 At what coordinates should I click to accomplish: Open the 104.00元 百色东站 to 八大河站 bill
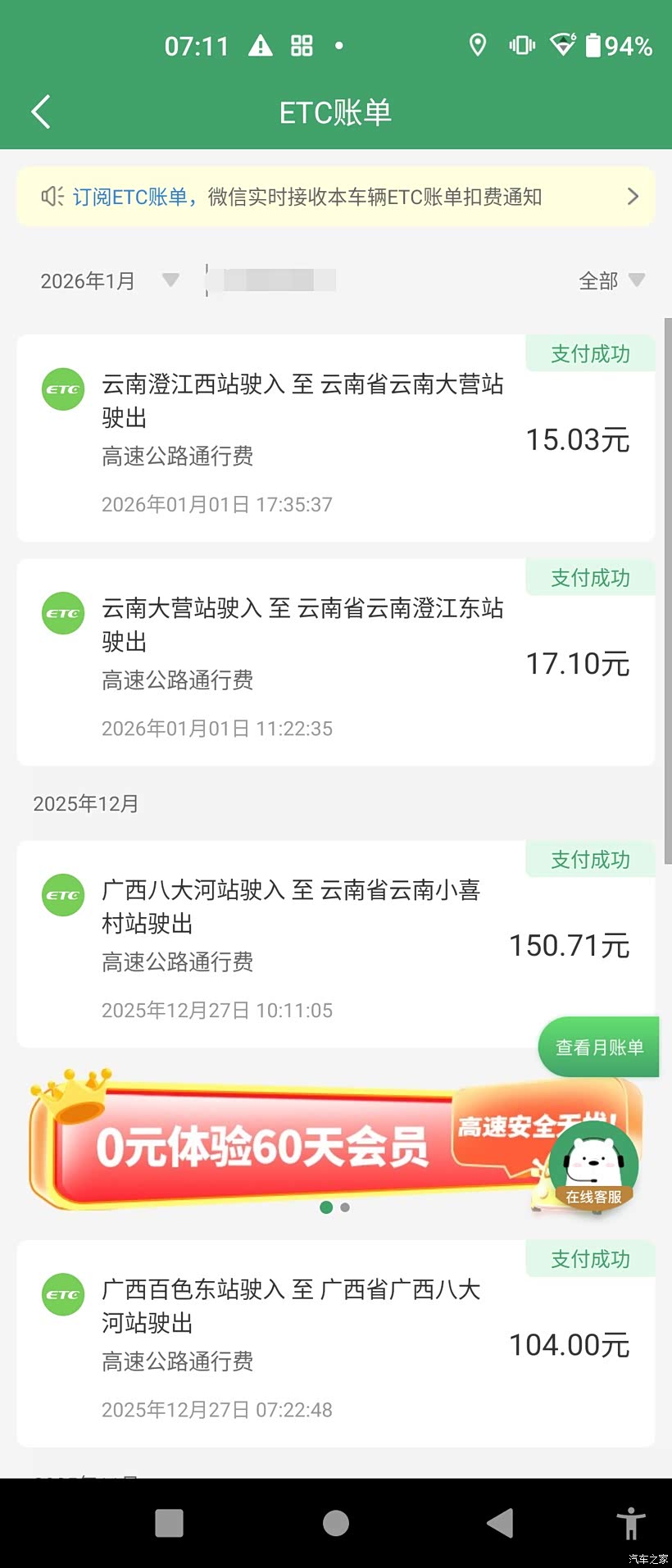(335, 1344)
